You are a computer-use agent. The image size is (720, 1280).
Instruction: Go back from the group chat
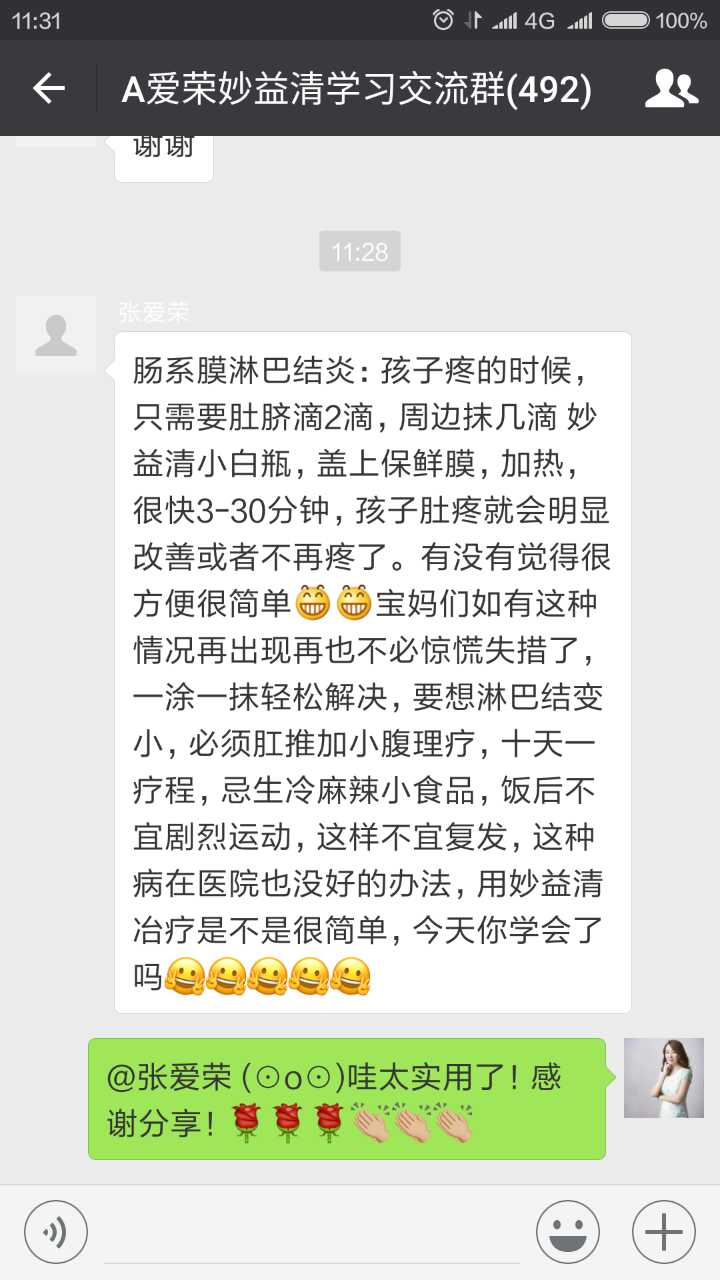48,89
